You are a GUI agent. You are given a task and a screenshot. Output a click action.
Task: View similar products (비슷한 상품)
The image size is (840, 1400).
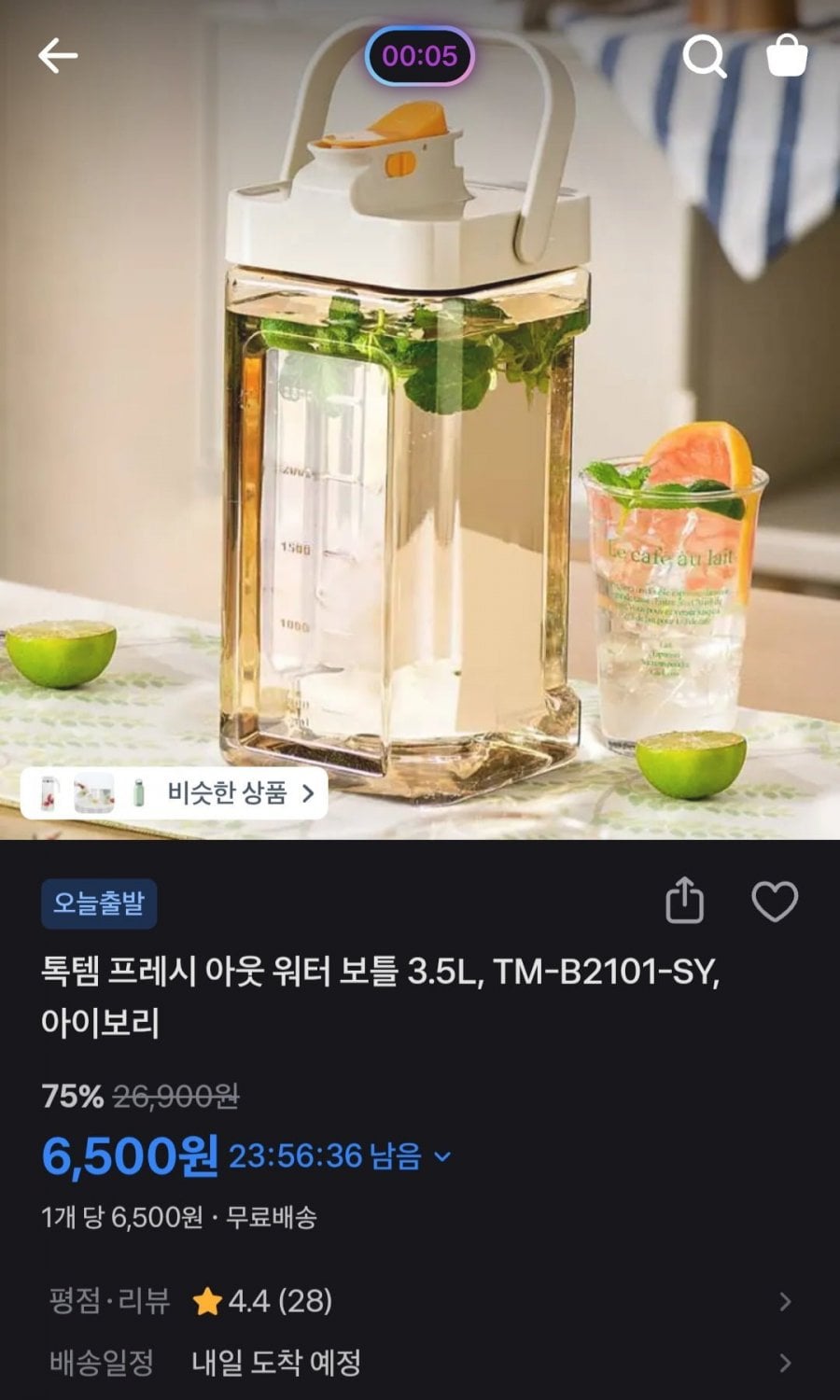(175, 793)
